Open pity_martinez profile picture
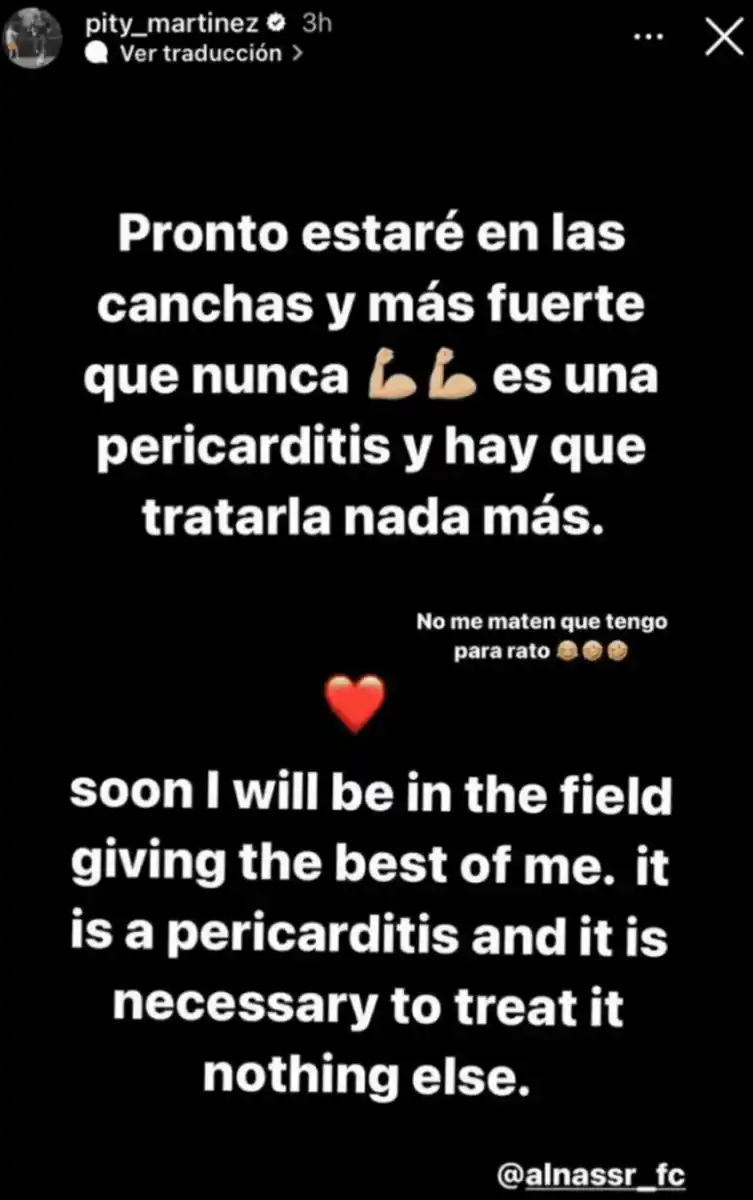Viewport: 753px width, 1200px height. (33, 38)
